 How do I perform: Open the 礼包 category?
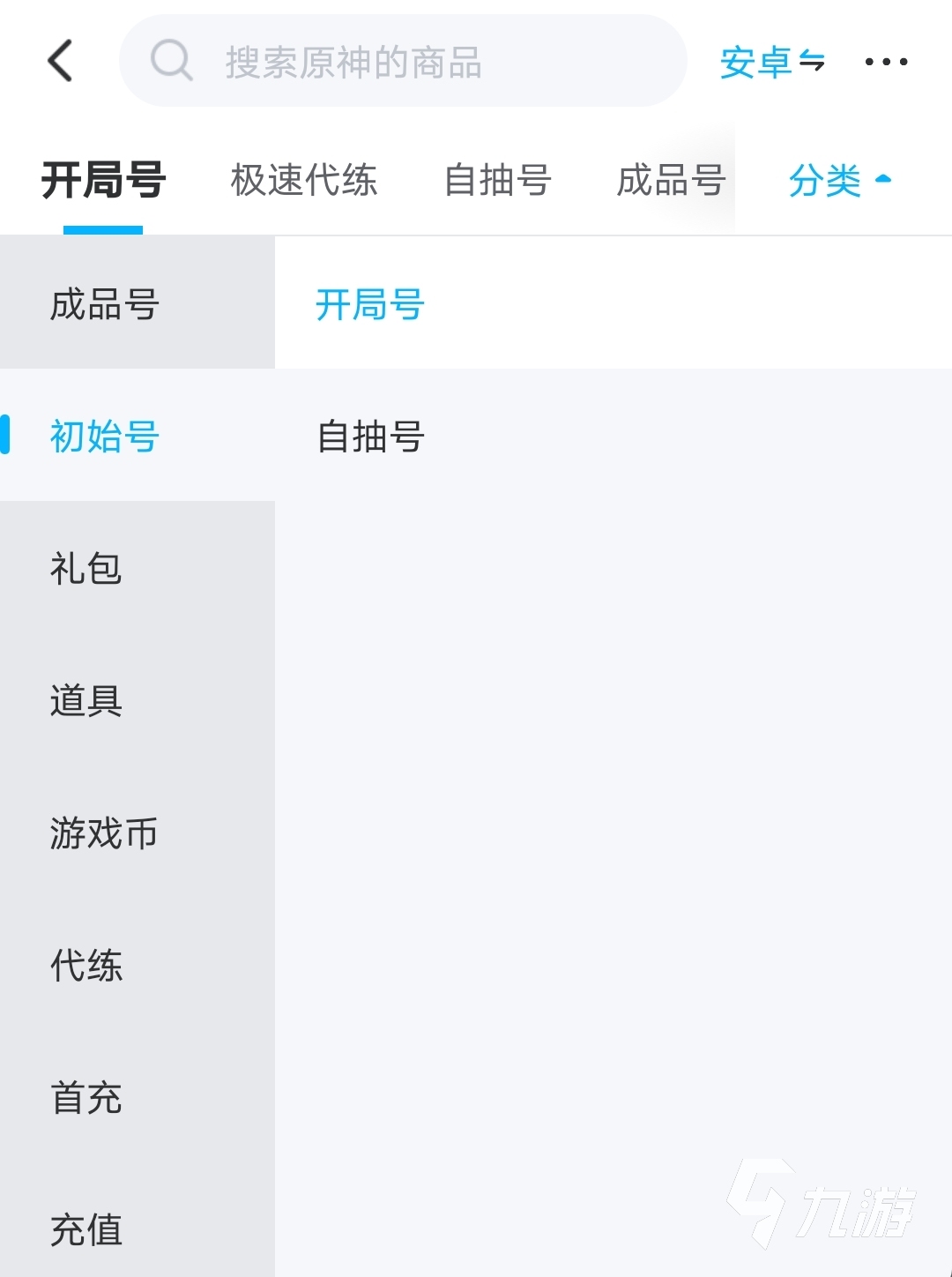point(86,568)
